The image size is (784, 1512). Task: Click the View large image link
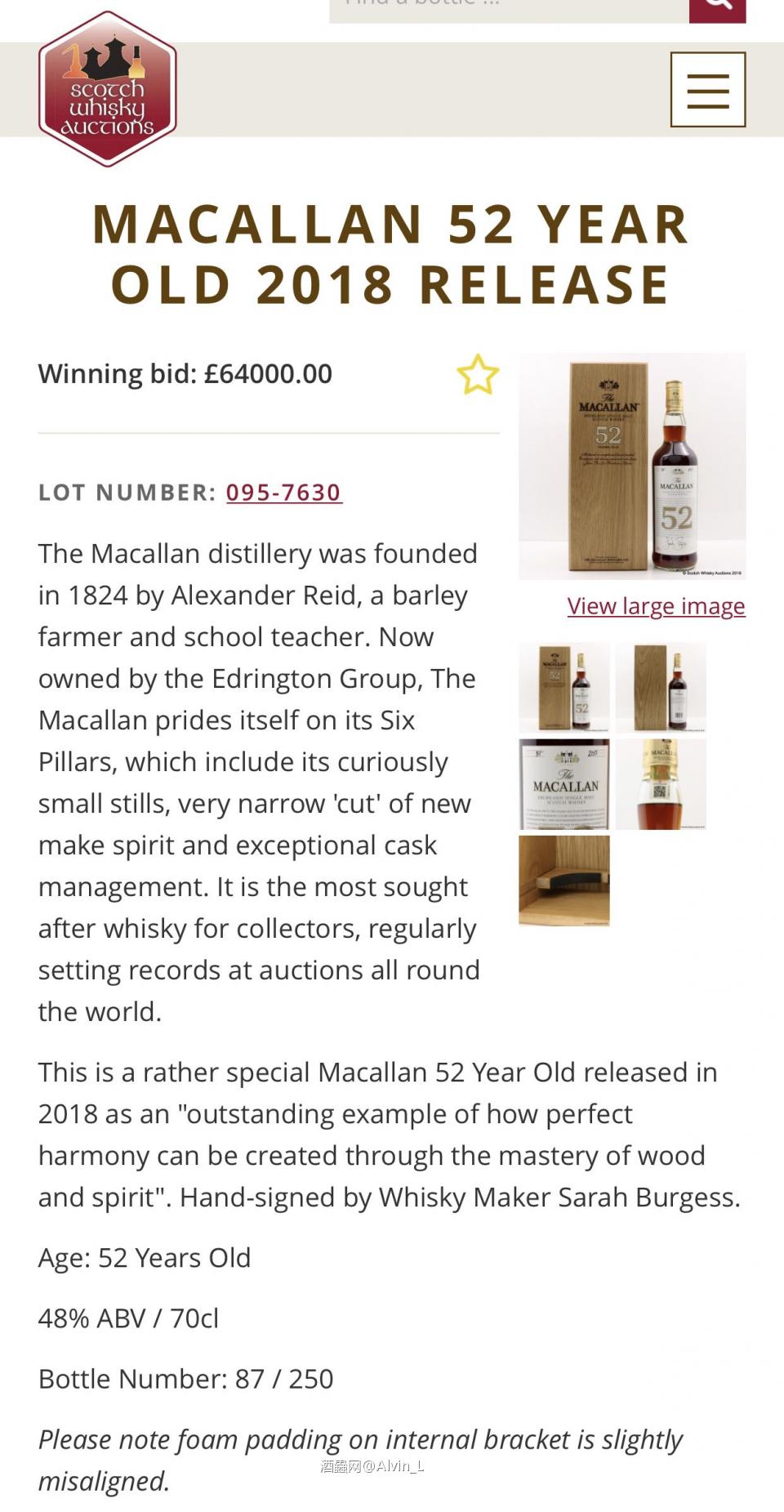pyautogui.click(x=654, y=606)
